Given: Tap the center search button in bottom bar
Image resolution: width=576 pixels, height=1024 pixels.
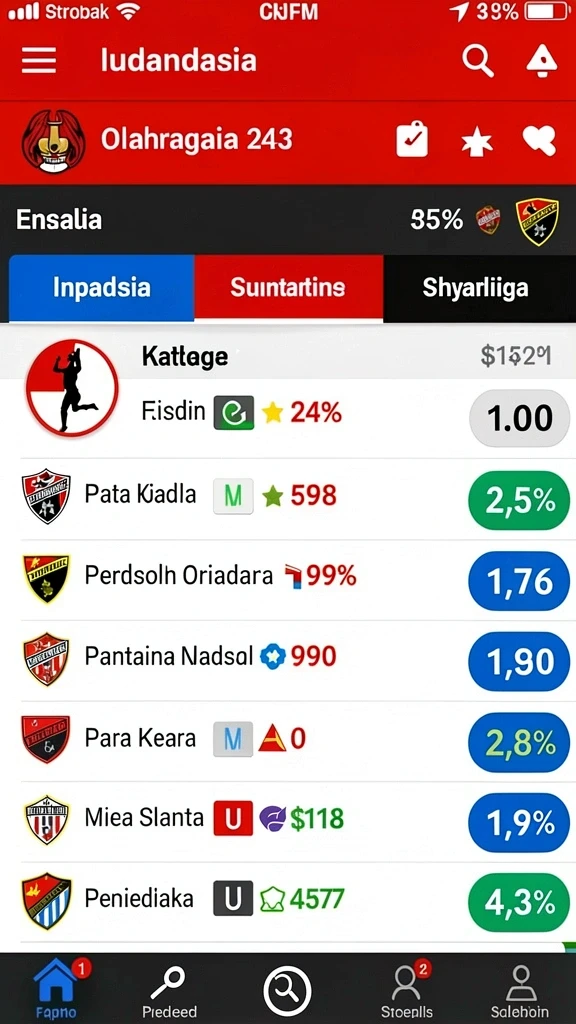Looking at the screenshot, I should pos(287,991).
